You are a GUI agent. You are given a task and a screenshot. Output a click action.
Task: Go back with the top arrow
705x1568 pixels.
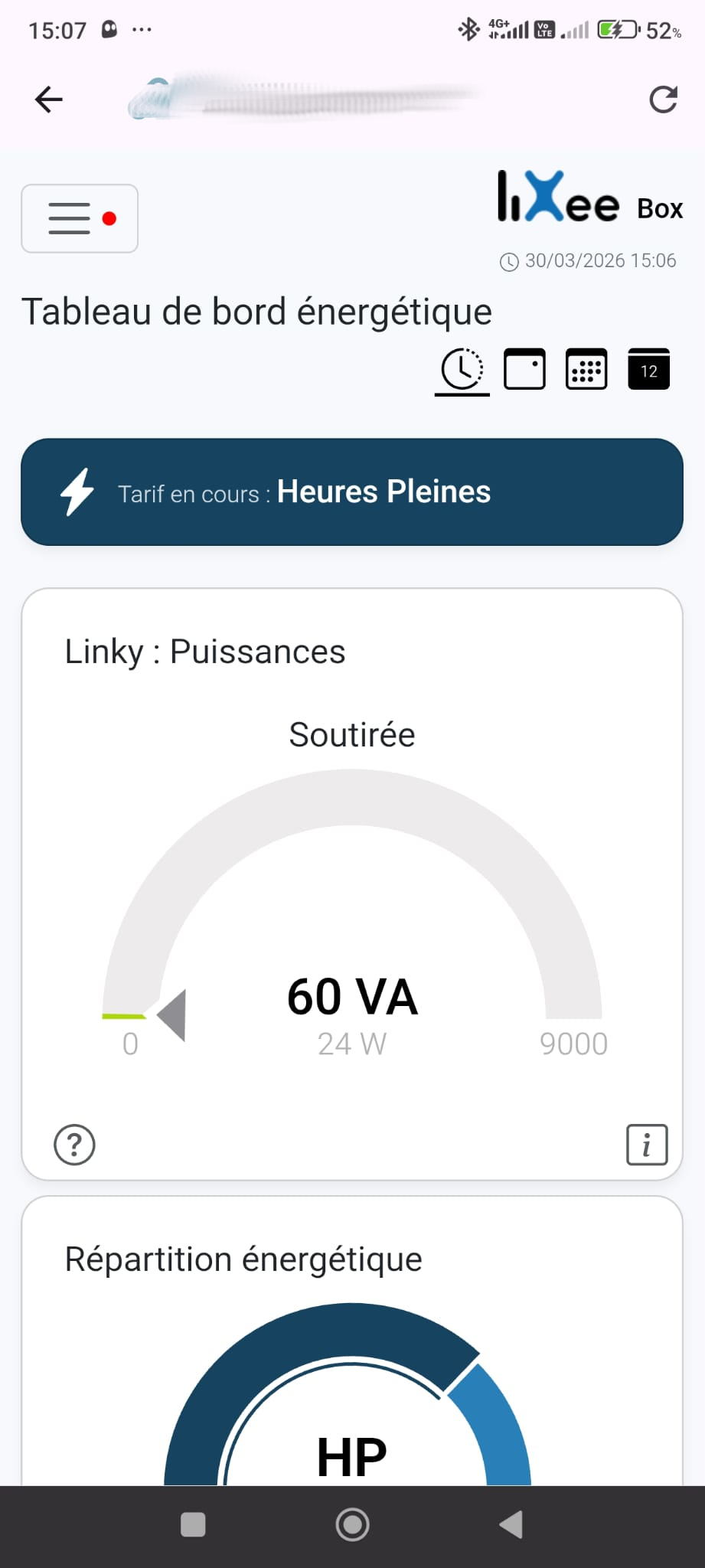pos(49,100)
